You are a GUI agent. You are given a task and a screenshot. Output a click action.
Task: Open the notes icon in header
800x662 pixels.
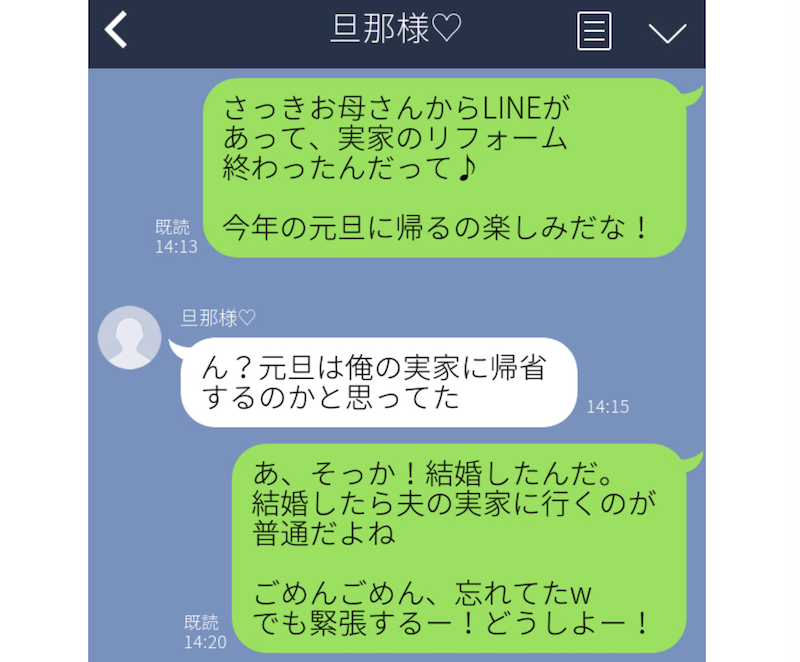594,31
